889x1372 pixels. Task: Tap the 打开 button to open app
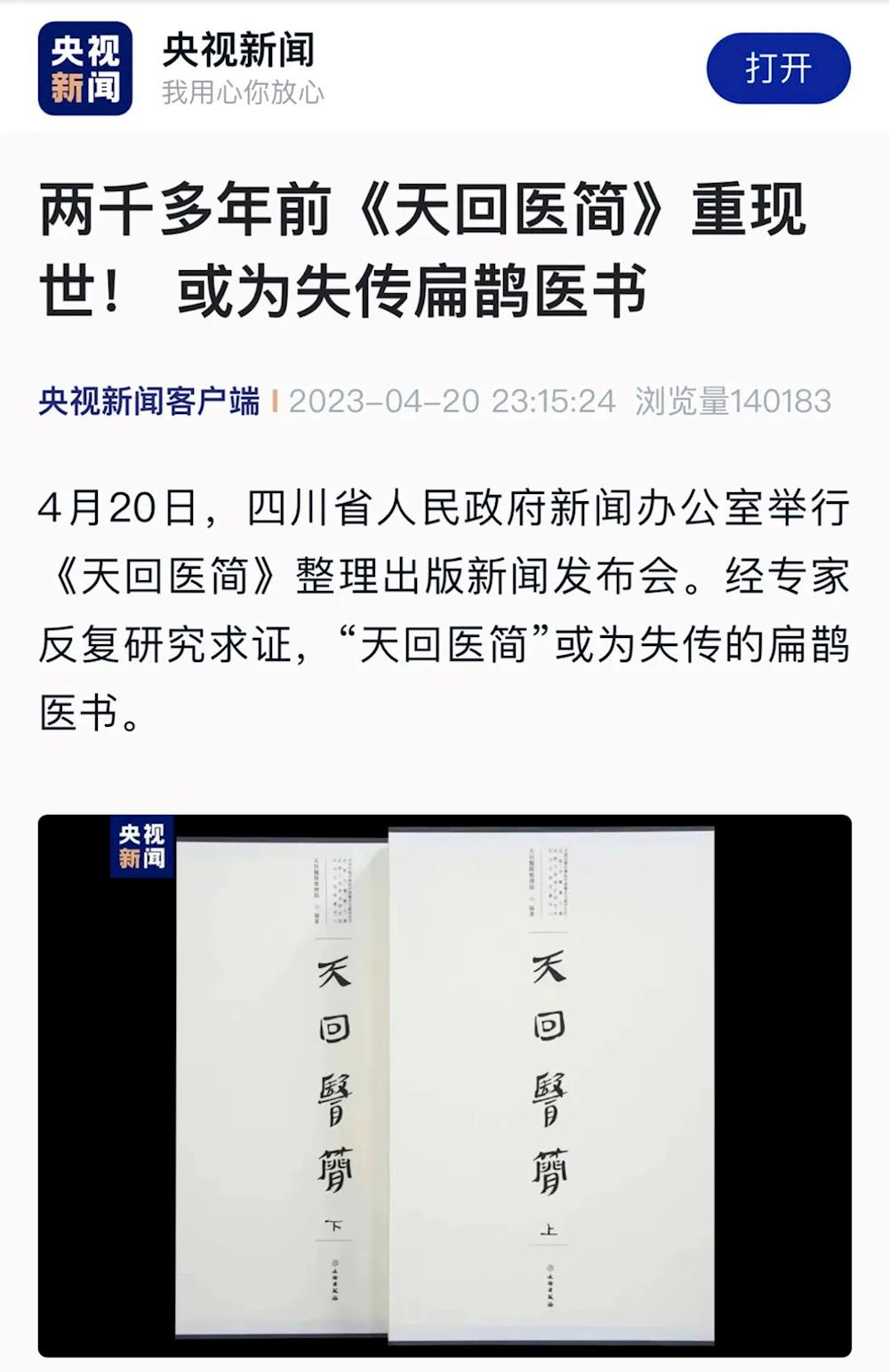coord(778,68)
